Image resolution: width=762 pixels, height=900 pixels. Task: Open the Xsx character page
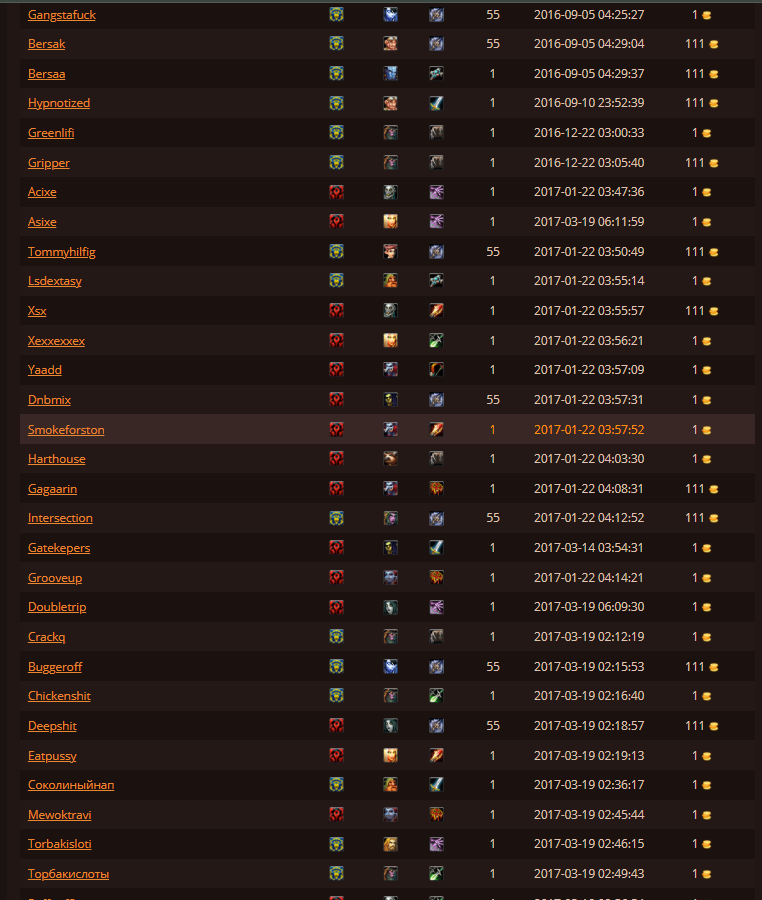[x=37, y=311]
